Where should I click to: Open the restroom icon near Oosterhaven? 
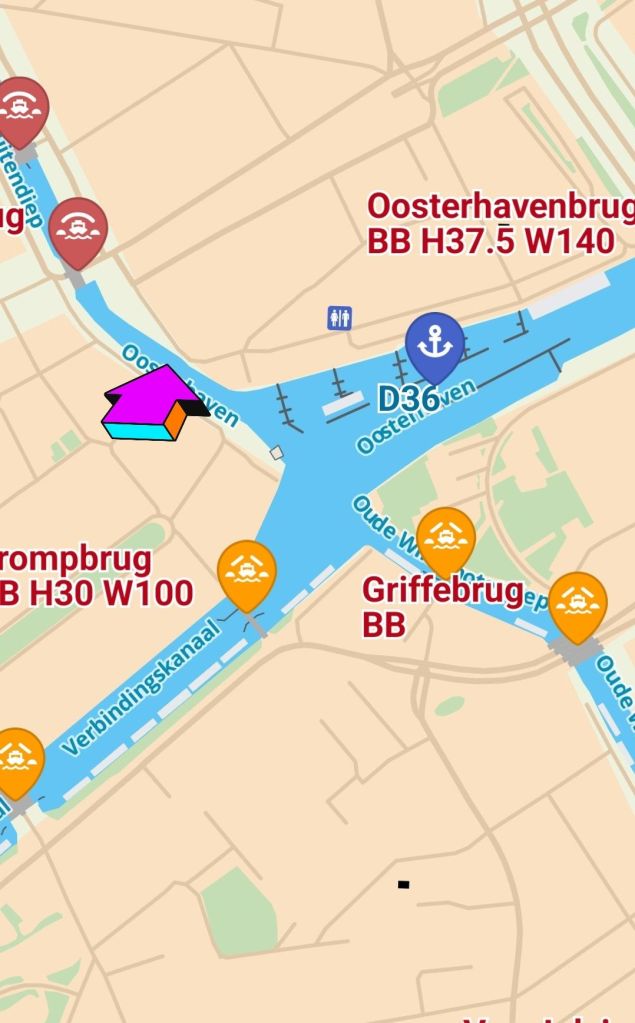[x=339, y=318]
